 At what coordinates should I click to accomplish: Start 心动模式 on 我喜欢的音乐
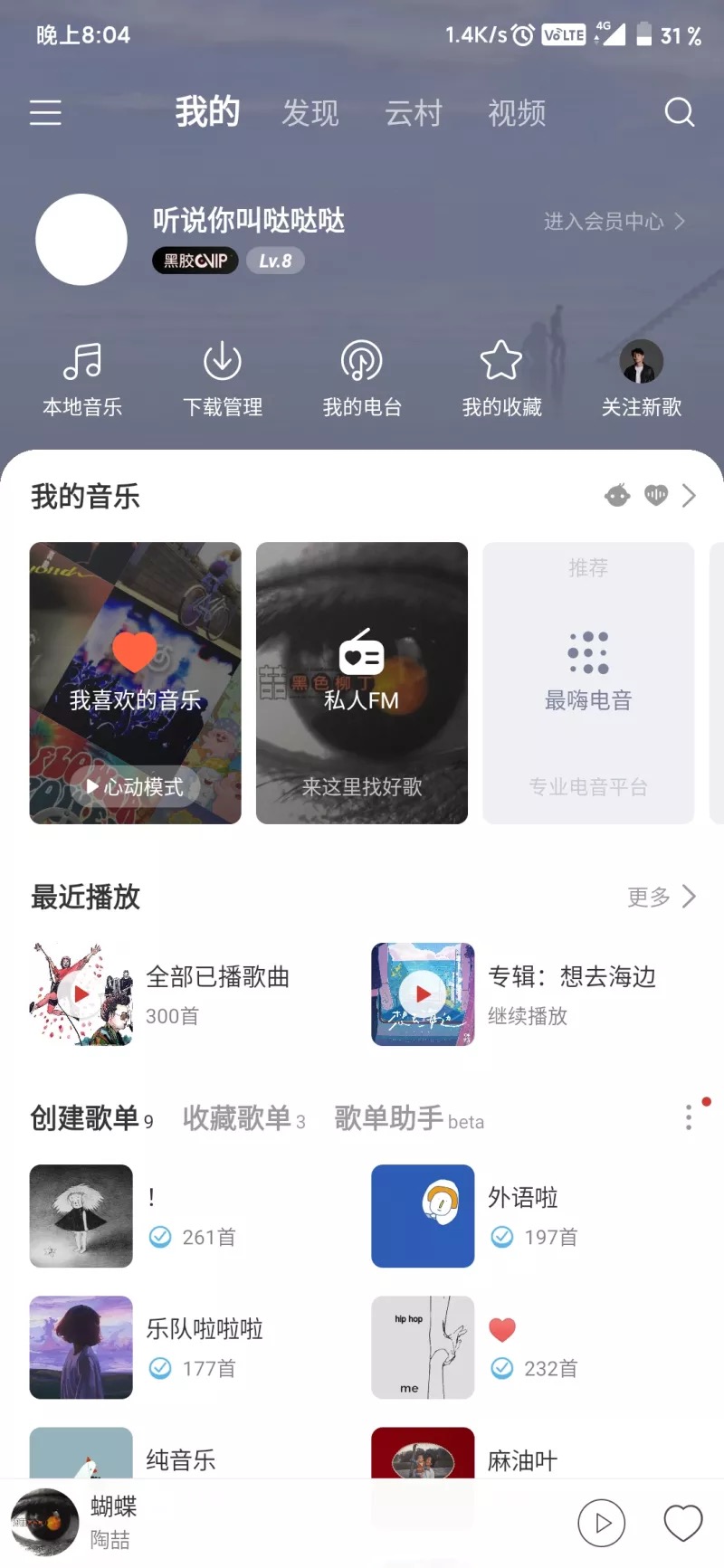click(x=136, y=786)
